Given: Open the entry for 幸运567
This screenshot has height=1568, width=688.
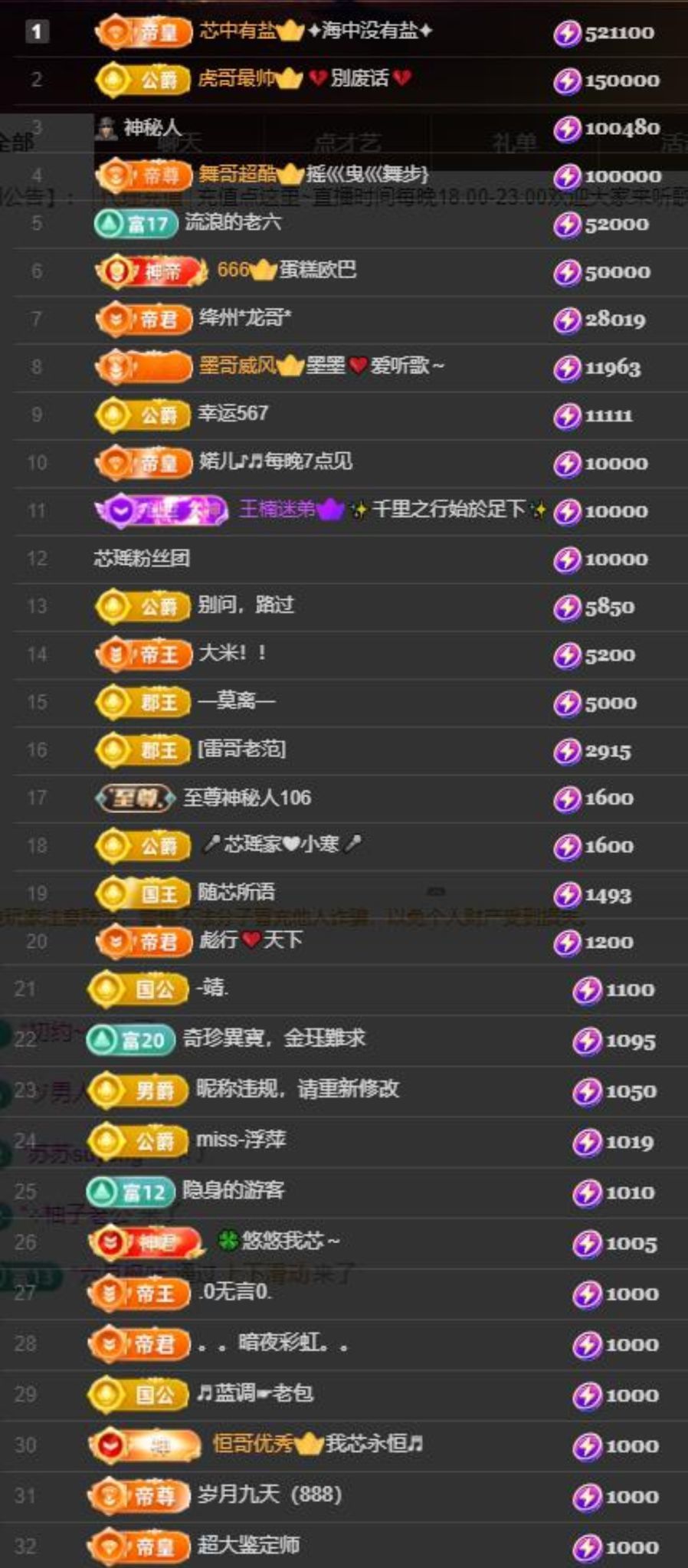Looking at the screenshot, I should 233,414.
